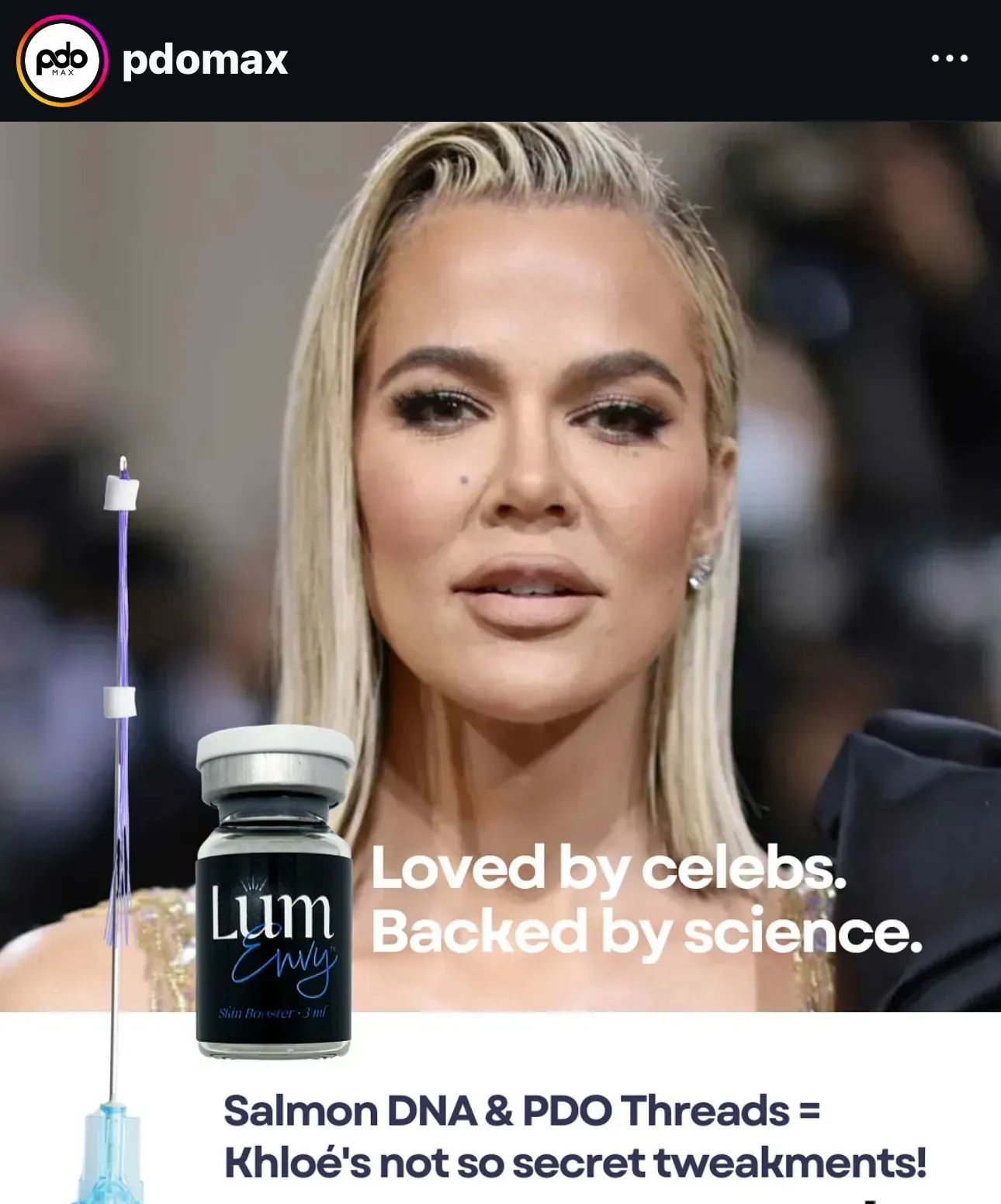Open the three-dot post options menu
1001x1204 pixels.
point(949,59)
